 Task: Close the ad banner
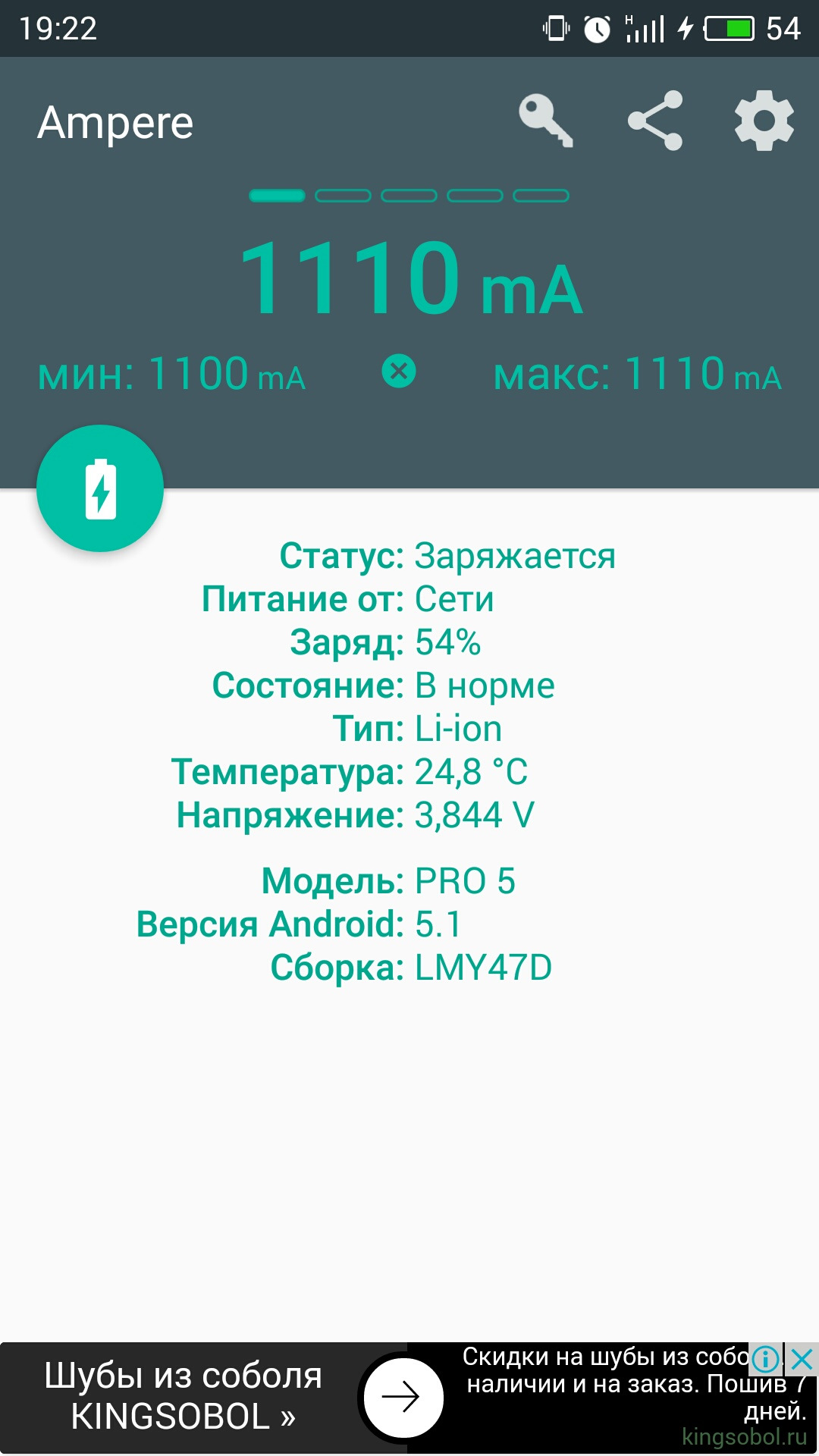point(802,1359)
